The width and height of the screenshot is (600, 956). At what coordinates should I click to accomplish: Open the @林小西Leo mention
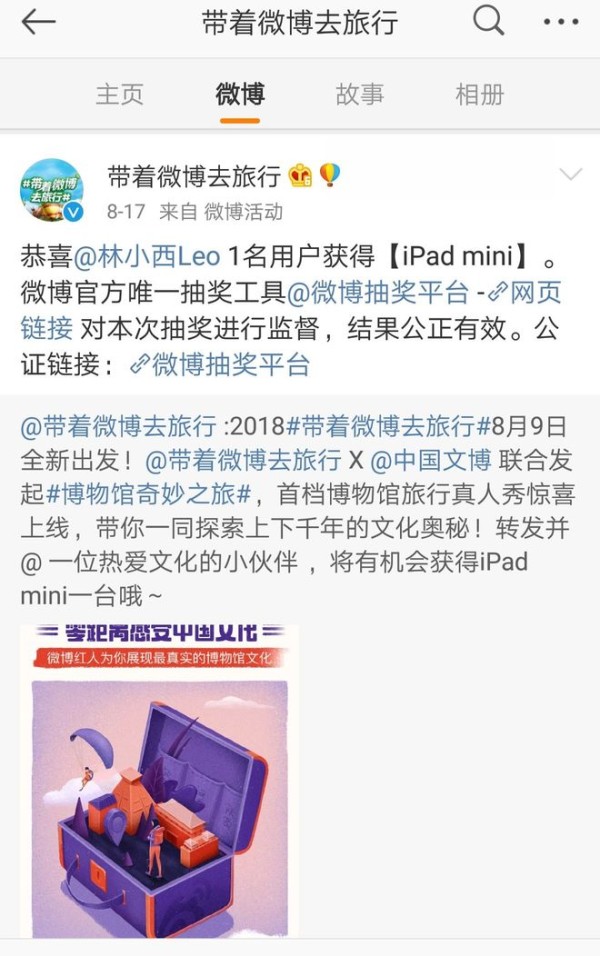pos(149,256)
